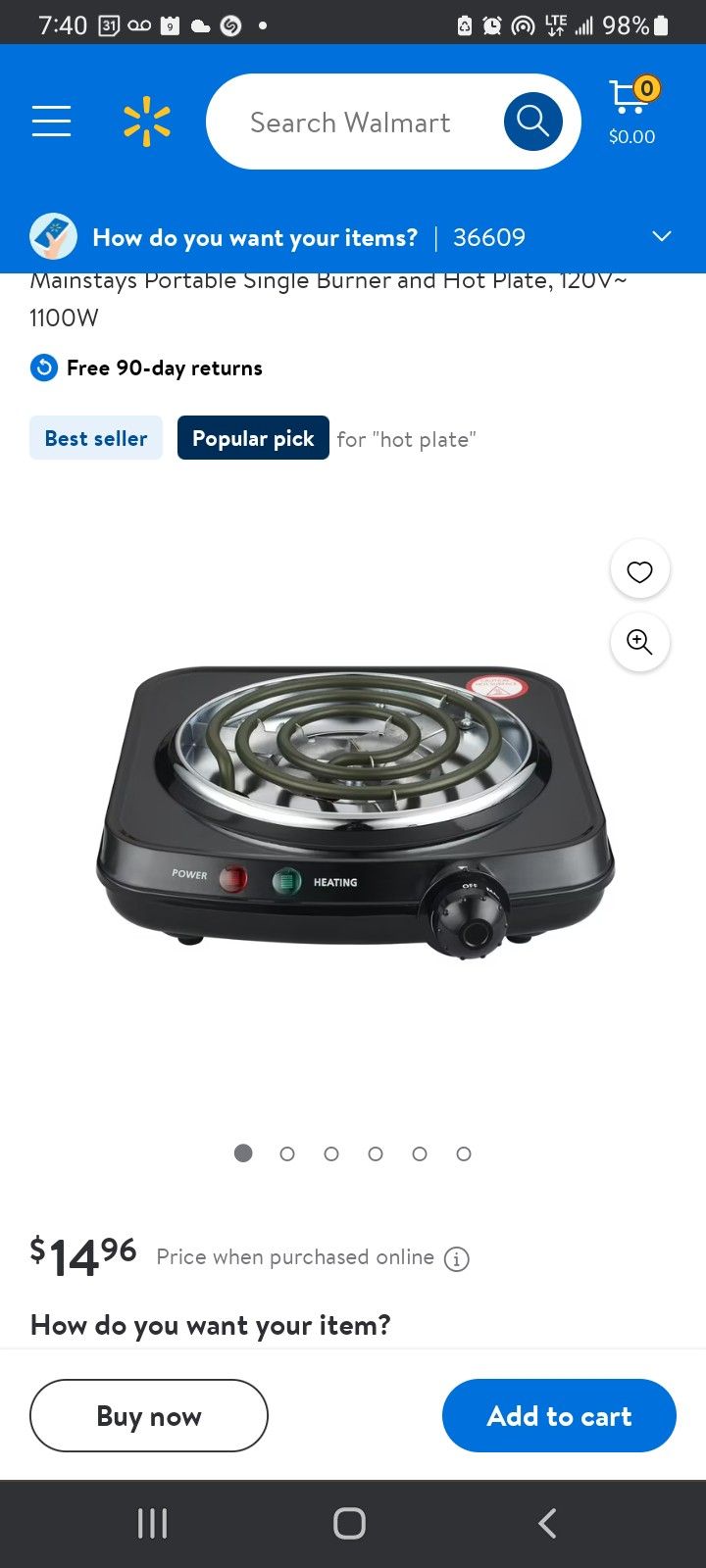The height and width of the screenshot is (1568, 706).
Task: Tap inside the Search Walmart field
Action: coord(350,121)
